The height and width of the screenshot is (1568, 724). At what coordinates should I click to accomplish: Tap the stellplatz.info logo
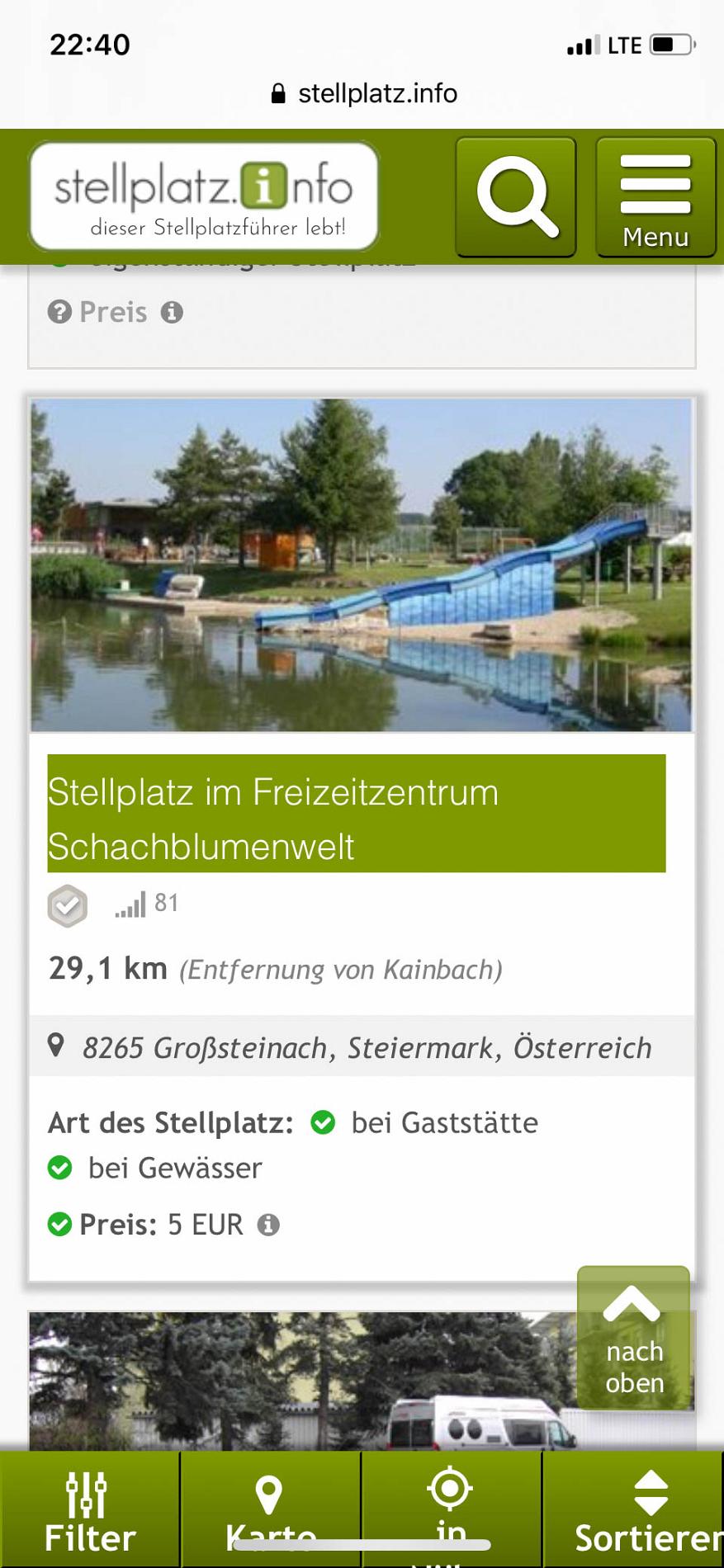coord(204,196)
